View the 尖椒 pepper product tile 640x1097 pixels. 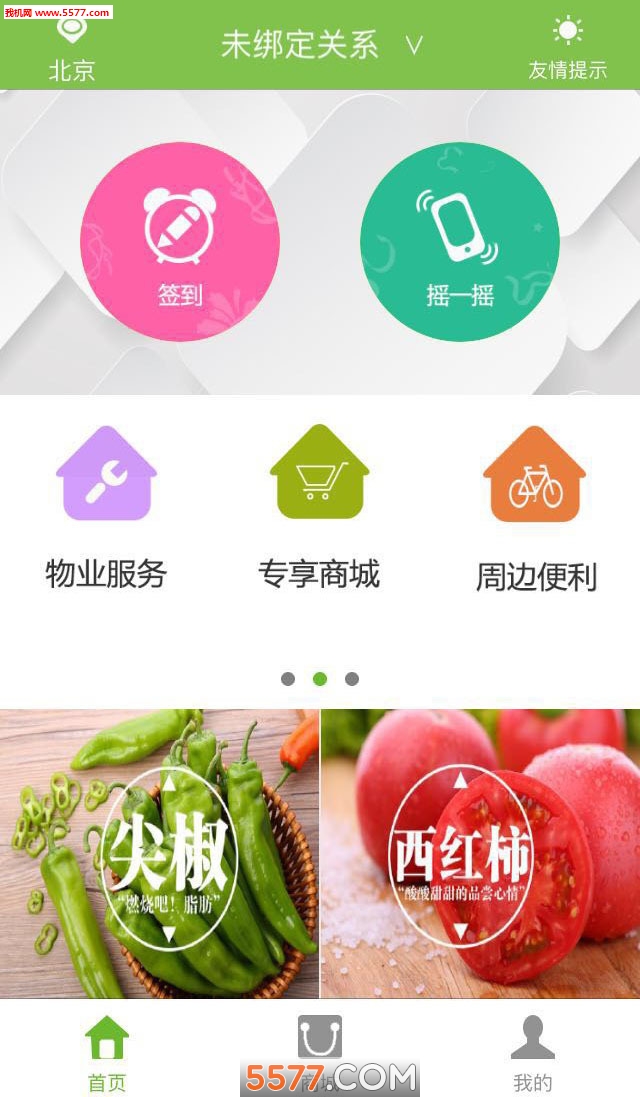(160, 853)
